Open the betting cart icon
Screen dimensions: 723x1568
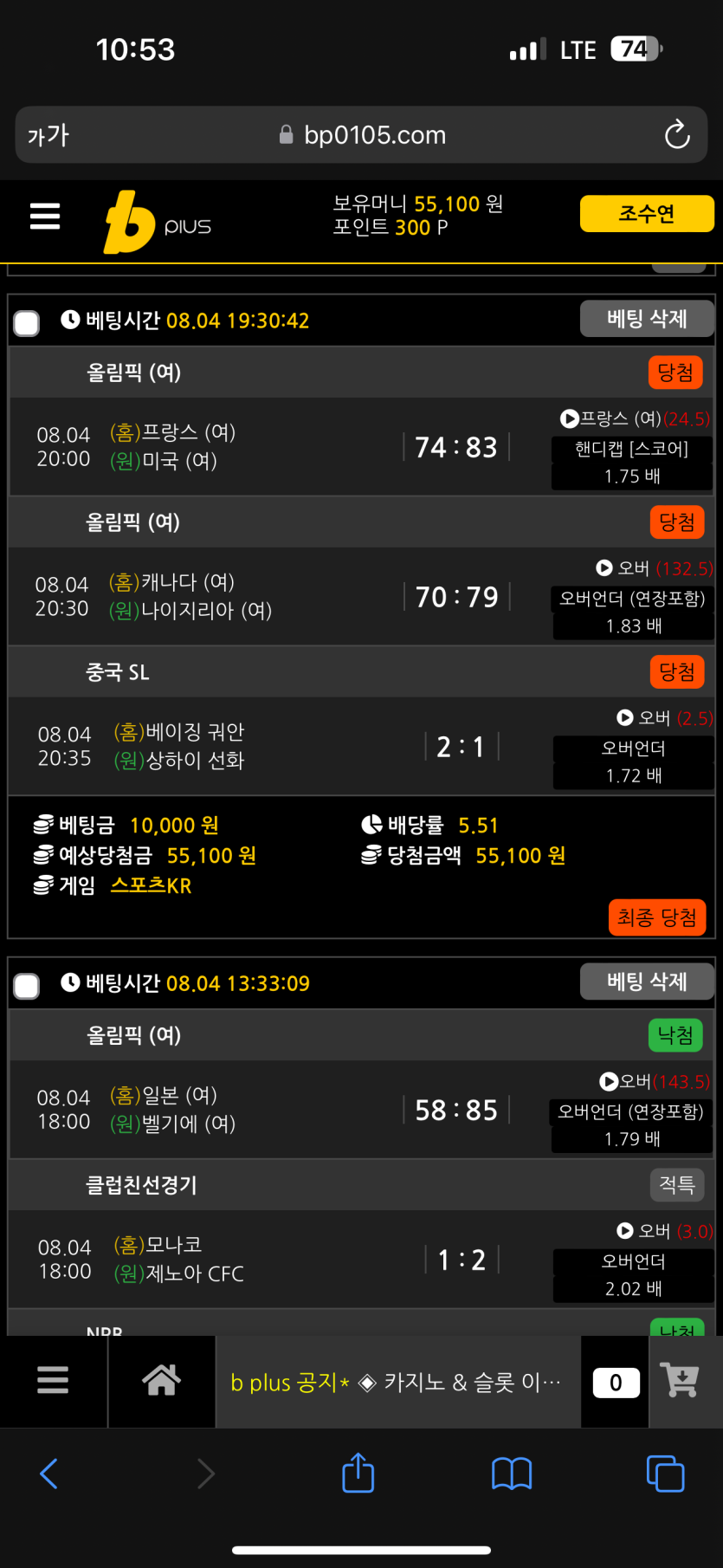[x=680, y=1380]
